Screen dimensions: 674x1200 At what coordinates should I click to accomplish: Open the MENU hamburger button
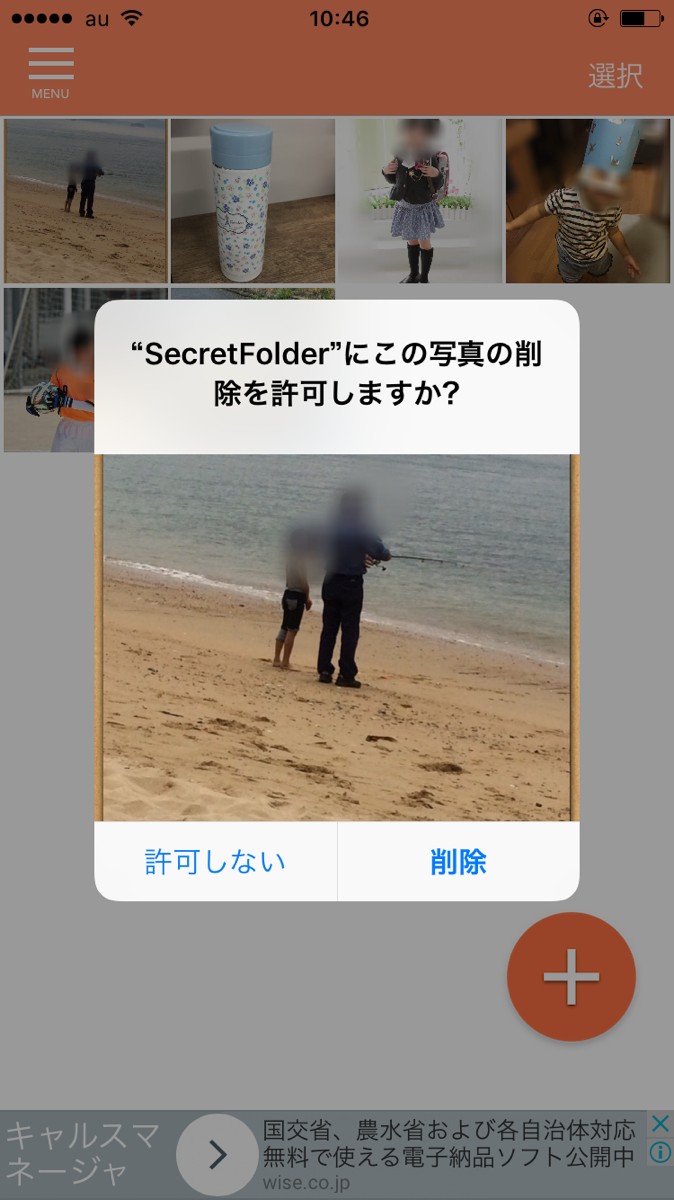pos(50,73)
